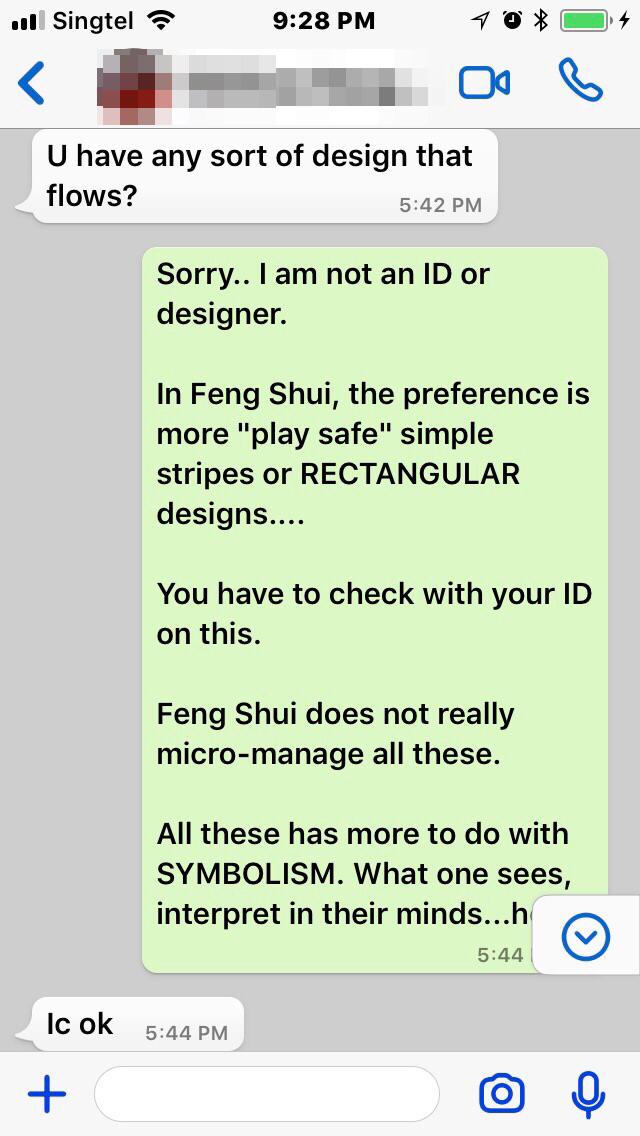
Task: Go back to the chat list
Action: click(32, 83)
